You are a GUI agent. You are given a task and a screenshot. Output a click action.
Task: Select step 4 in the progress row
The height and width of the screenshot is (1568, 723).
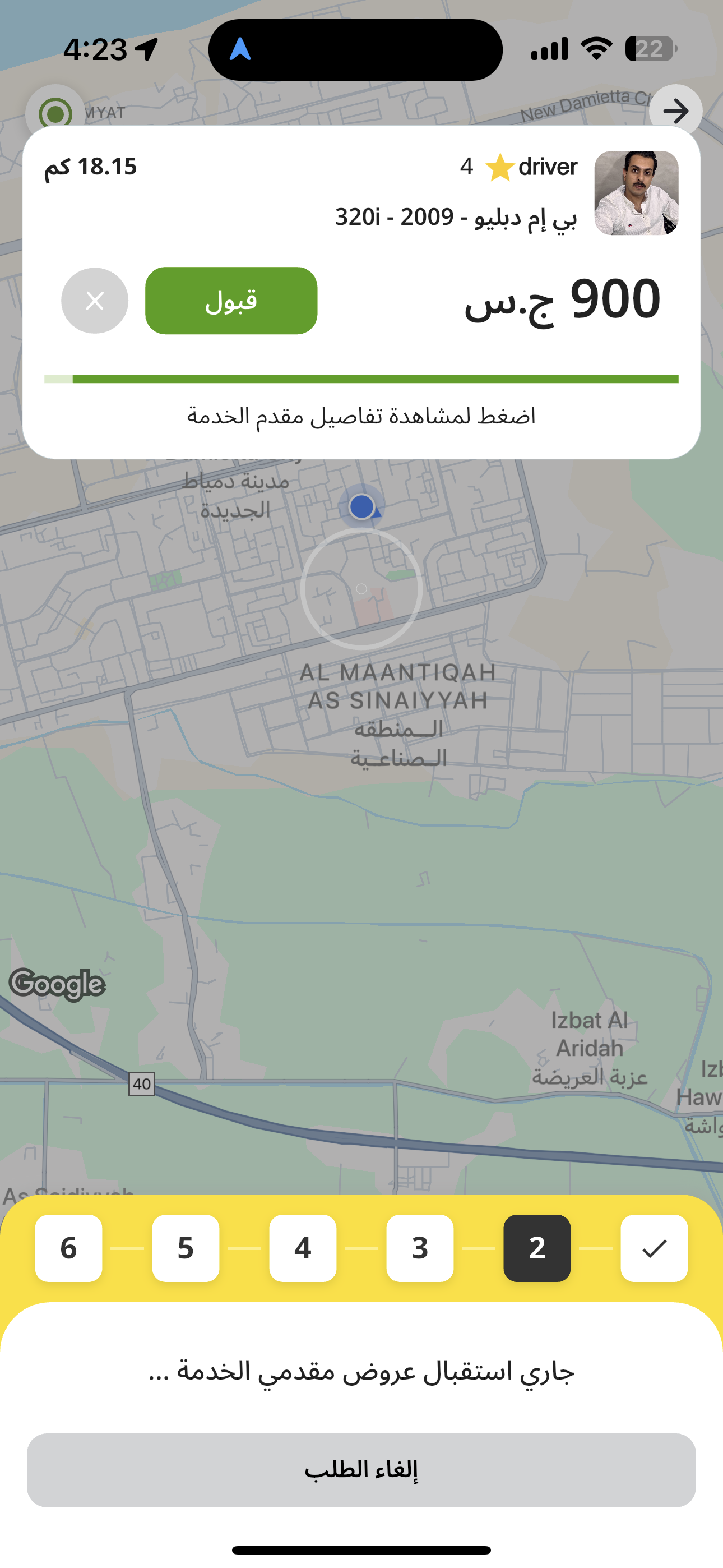pyautogui.click(x=303, y=1248)
